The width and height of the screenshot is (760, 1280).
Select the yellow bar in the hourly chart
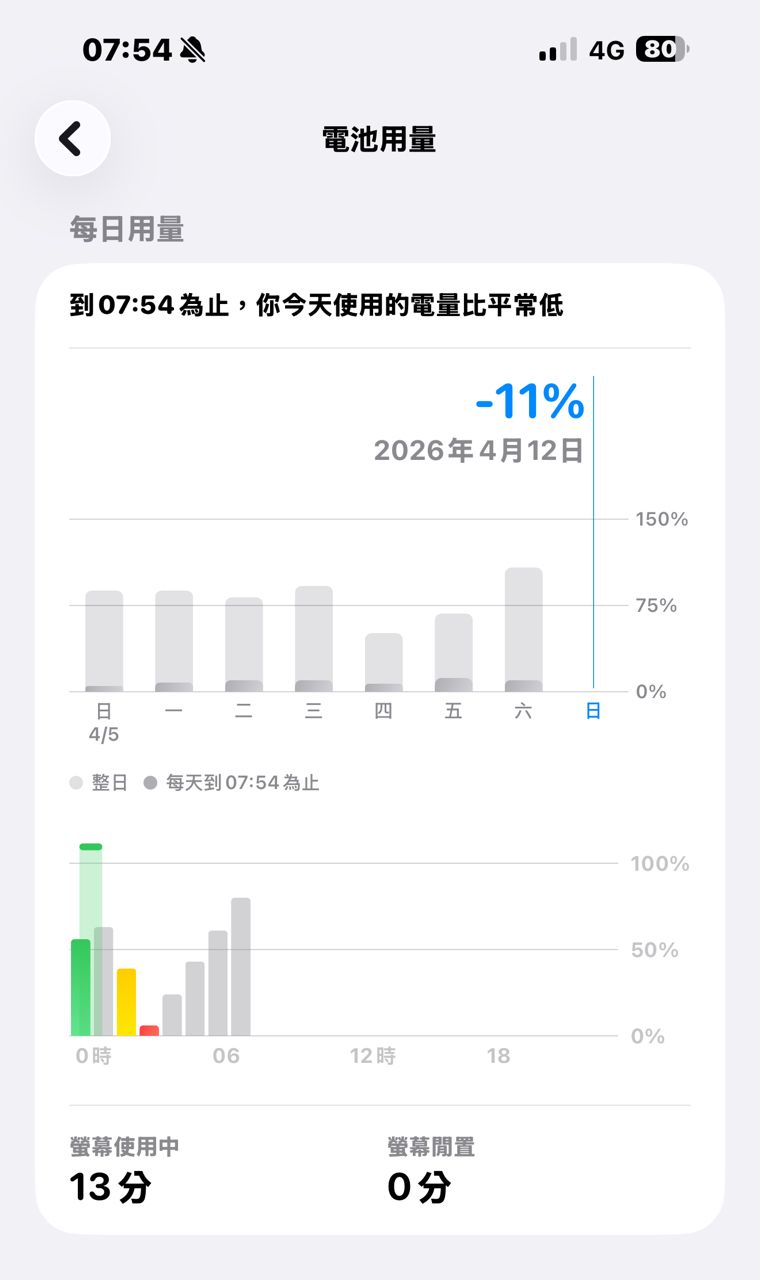(x=126, y=1002)
